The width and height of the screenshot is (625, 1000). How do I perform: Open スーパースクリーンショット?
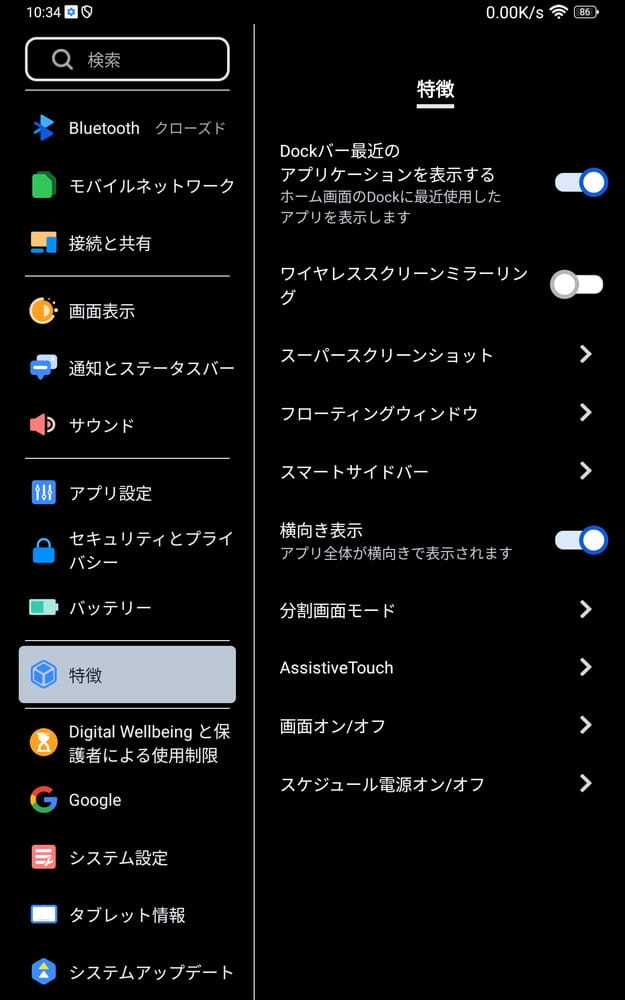pos(437,355)
